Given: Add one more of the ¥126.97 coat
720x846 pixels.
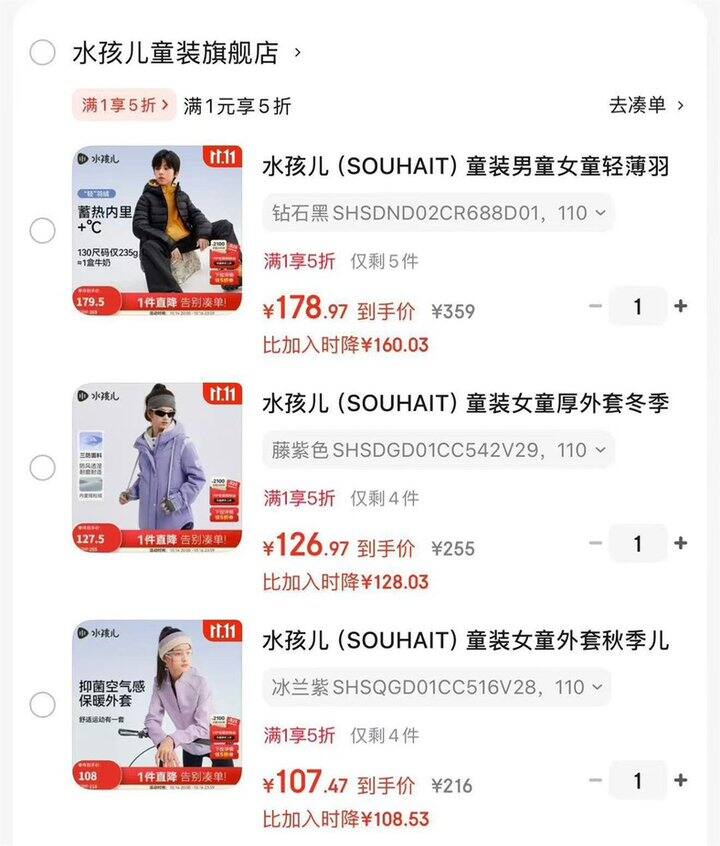Looking at the screenshot, I should [681, 543].
